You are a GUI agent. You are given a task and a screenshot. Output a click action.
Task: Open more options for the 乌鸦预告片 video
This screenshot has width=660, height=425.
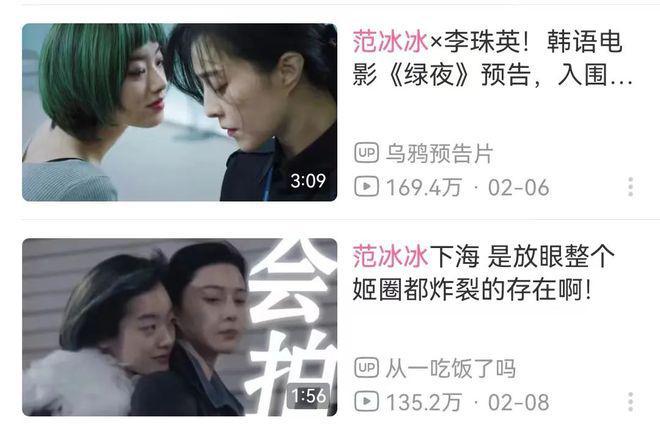coord(630,187)
